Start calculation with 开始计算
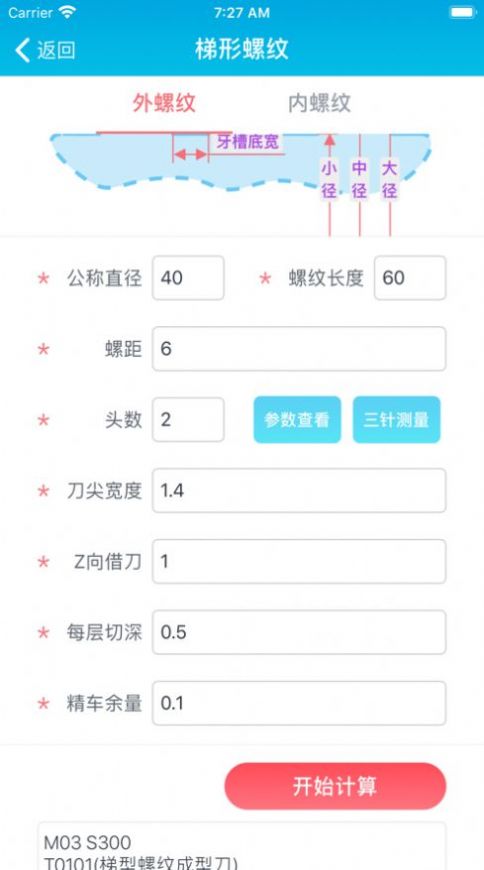 click(x=335, y=786)
